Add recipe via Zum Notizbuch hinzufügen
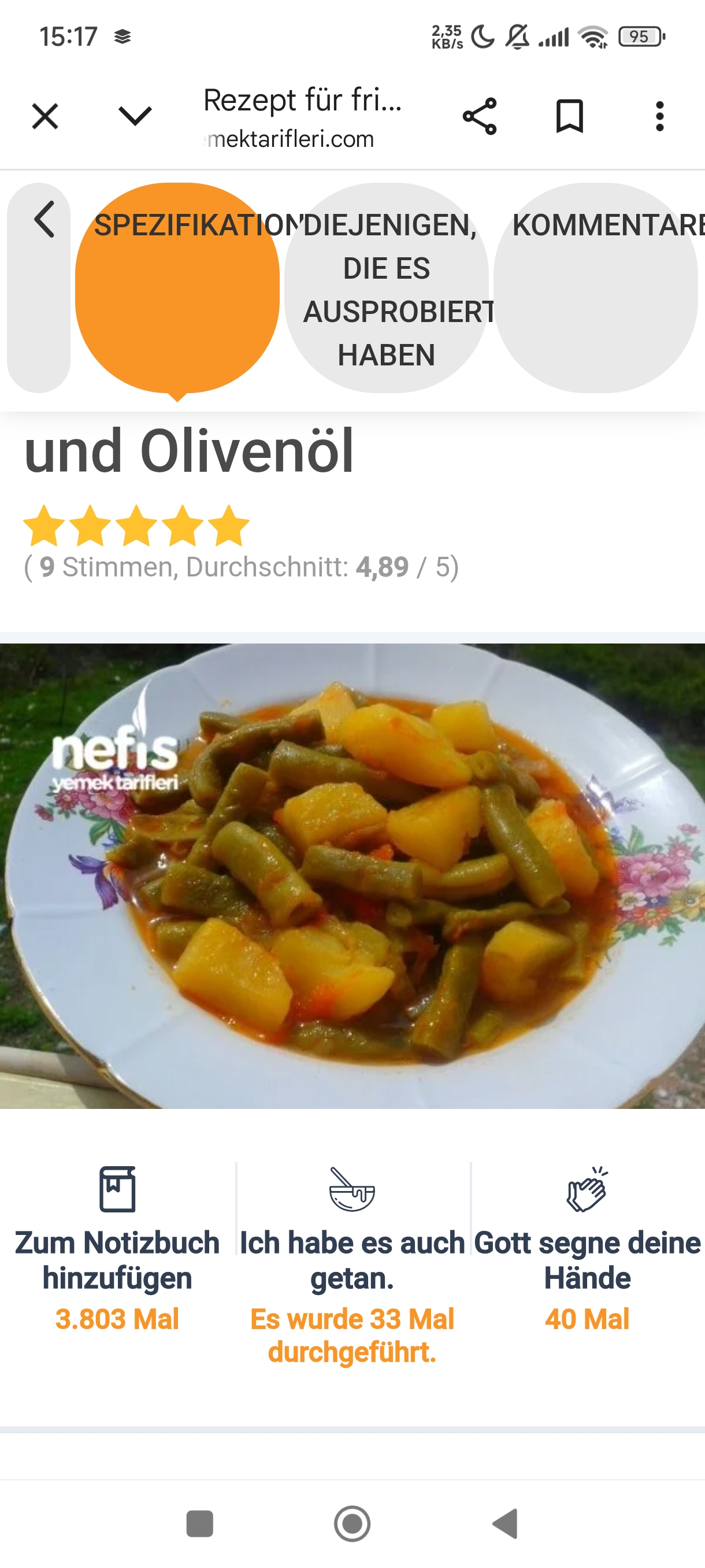 click(x=117, y=1242)
